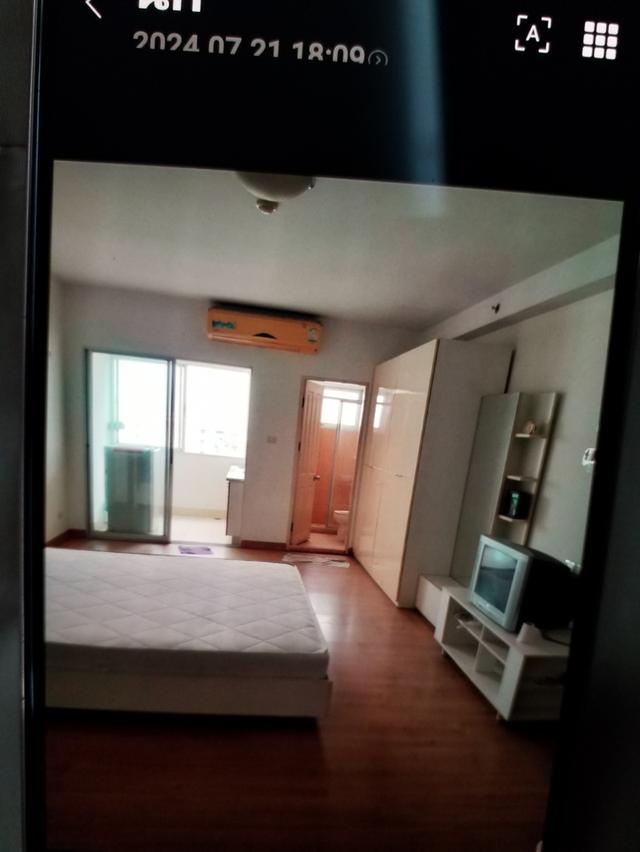Open the grid view of all photos
The image size is (640, 852).
(x=600, y=39)
